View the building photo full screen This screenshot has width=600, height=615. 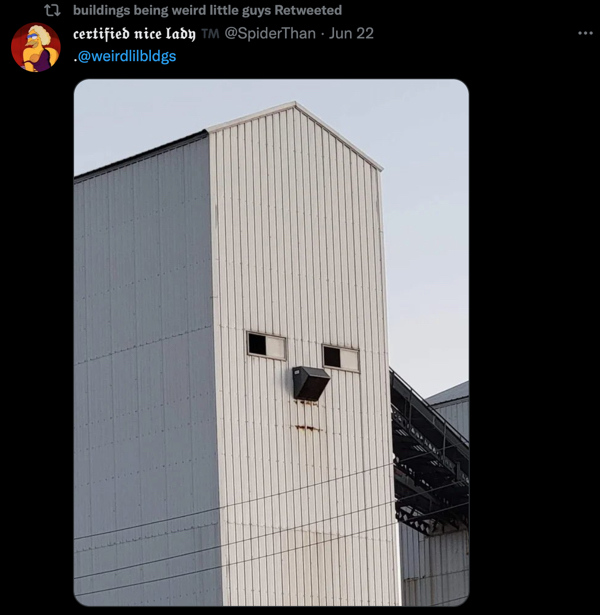[x=271, y=340]
